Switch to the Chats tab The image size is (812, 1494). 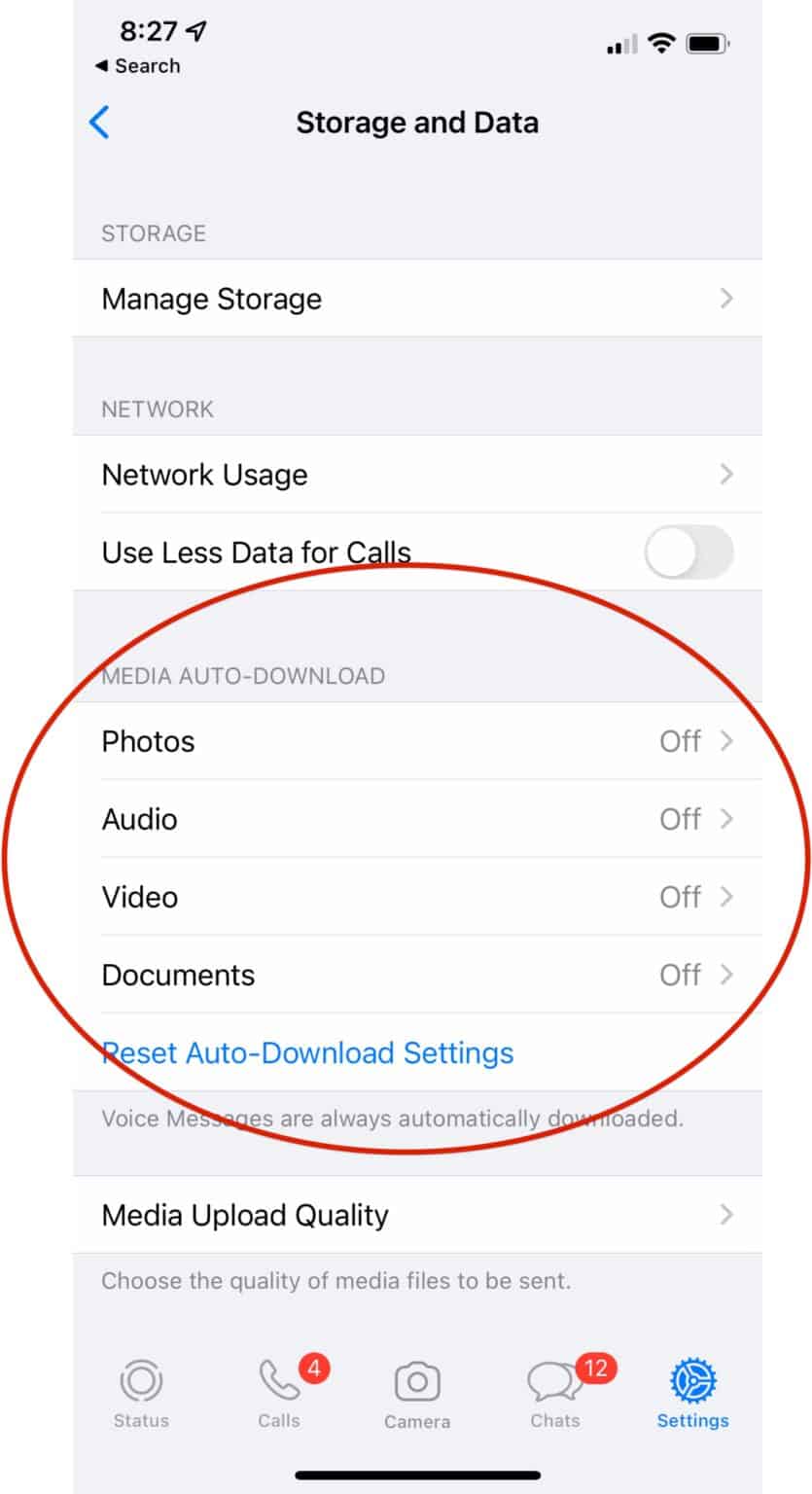555,1394
